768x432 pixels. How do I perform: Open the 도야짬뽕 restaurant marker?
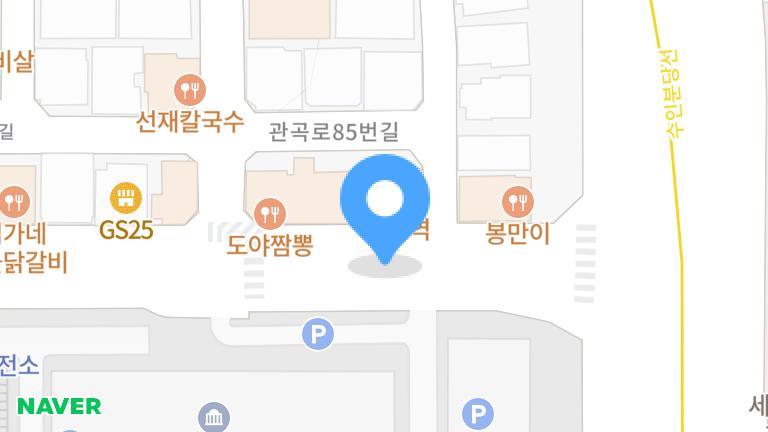point(270,212)
